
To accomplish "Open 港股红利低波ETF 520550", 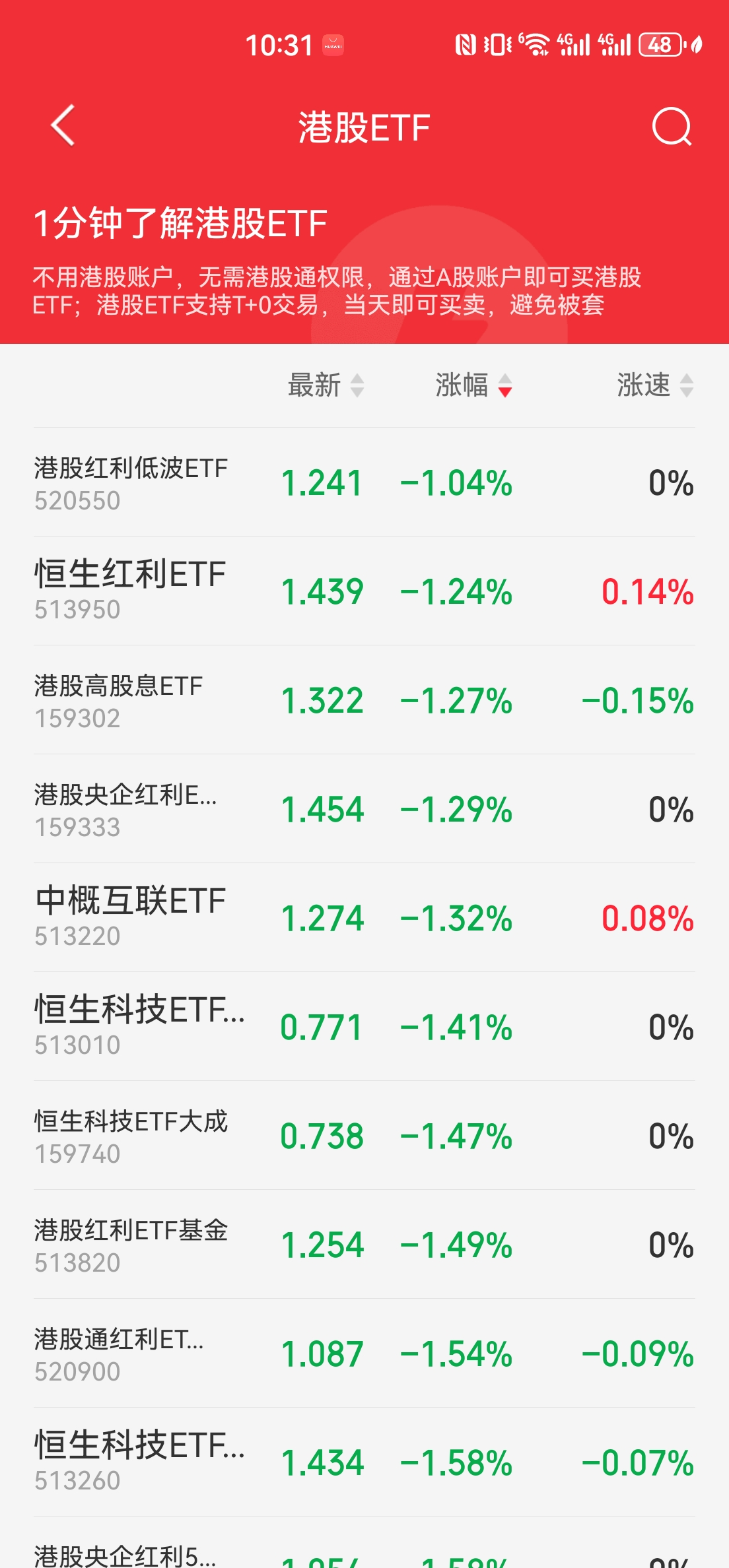I will [364, 482].
